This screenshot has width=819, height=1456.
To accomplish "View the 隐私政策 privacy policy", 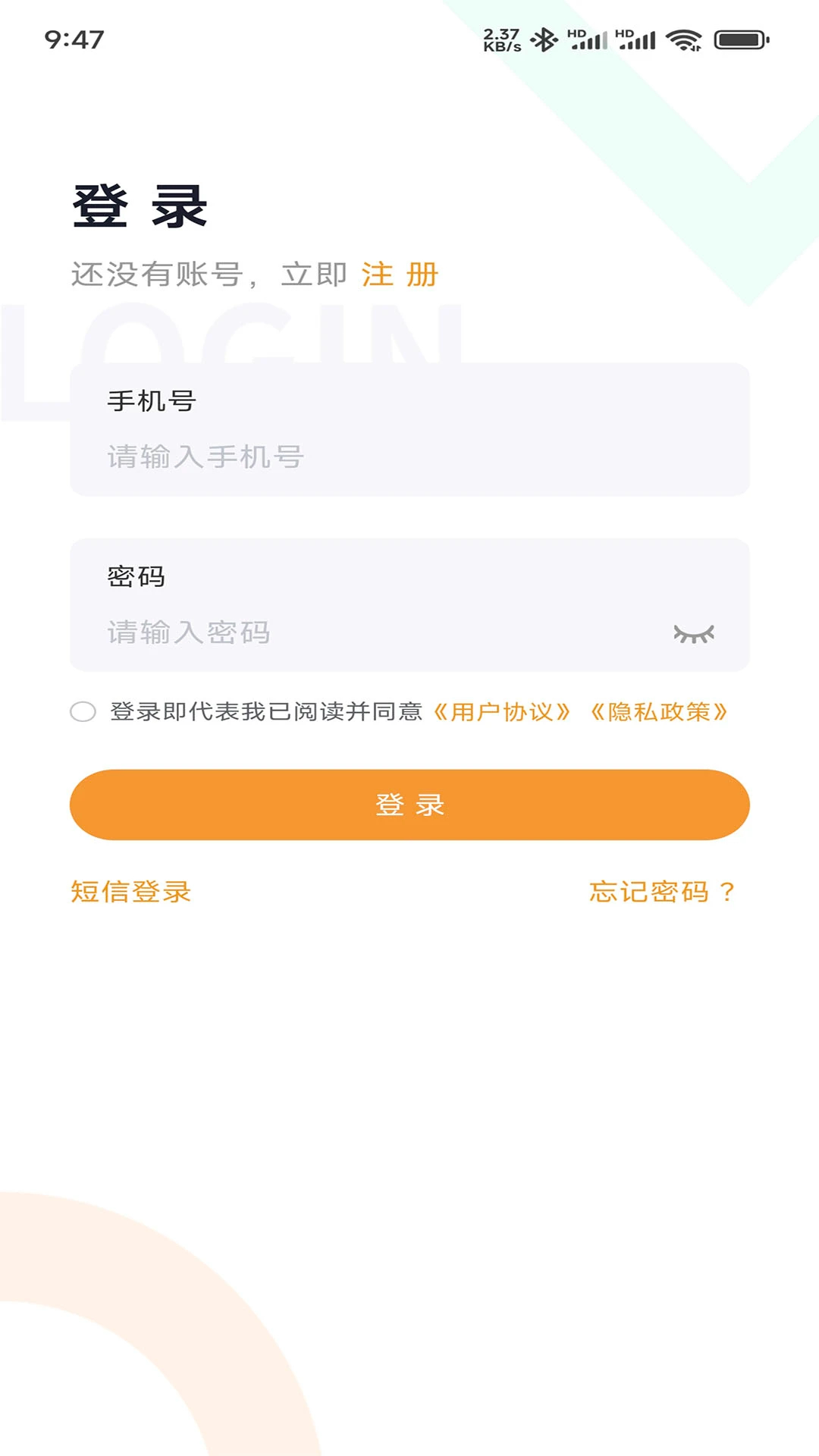I will tap(659, 712).
